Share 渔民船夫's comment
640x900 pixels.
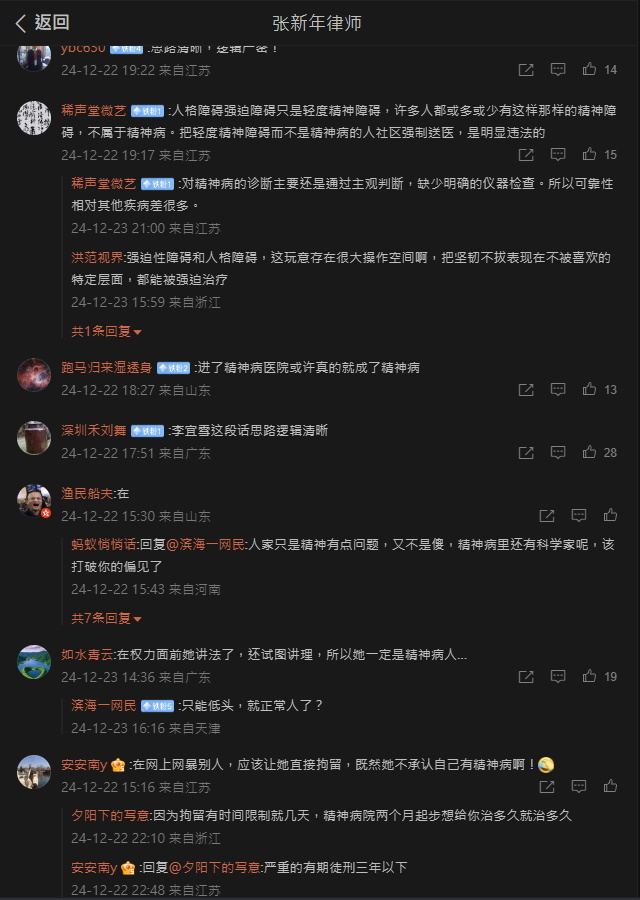tap(547, 515)
